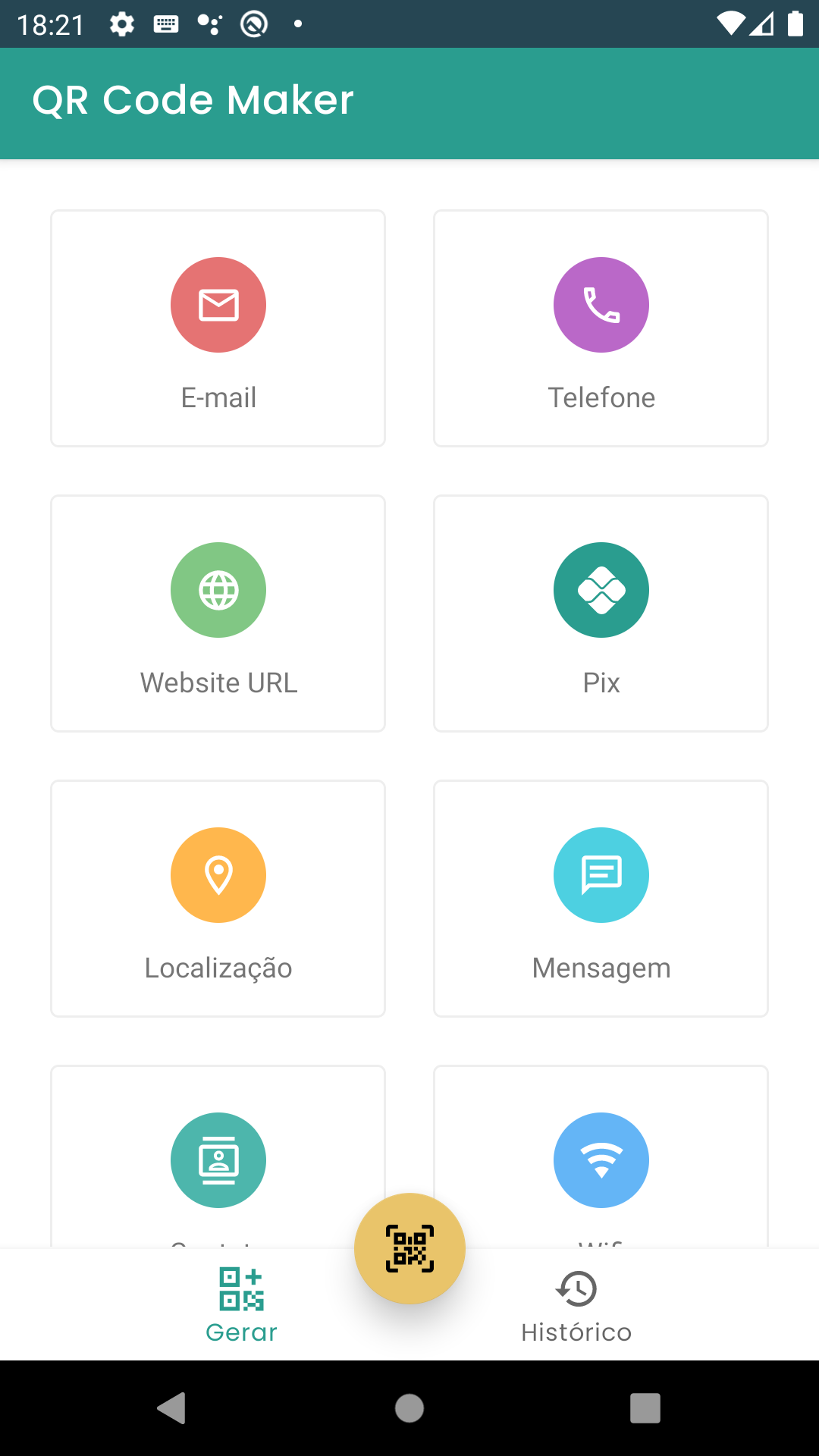Go to the device home screen
The width and height of the screenshot is (819, 1456).
(x=409, y=1408)
